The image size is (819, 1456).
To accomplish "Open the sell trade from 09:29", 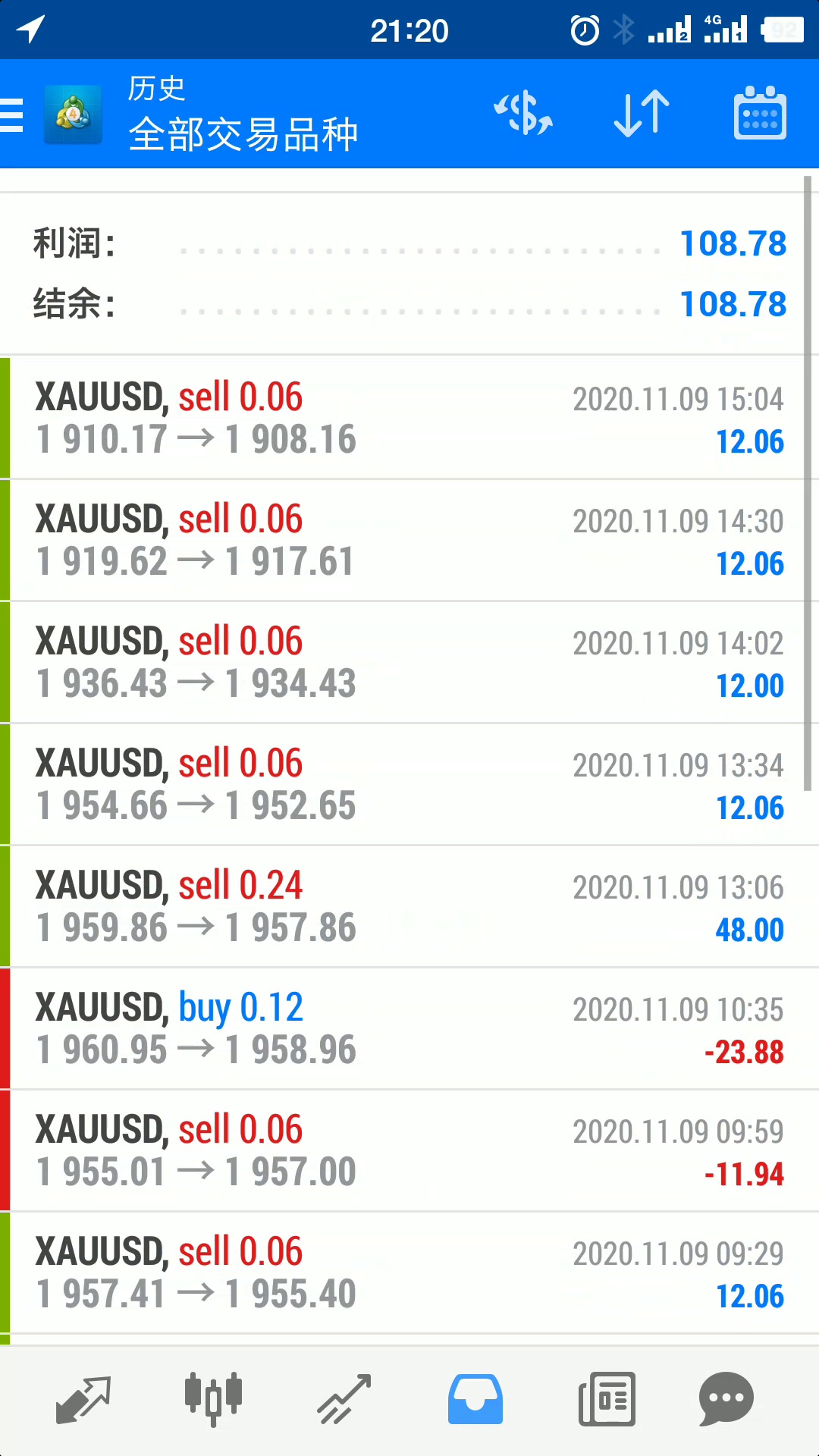I will pyautogui.click(x=409, y=1272).
